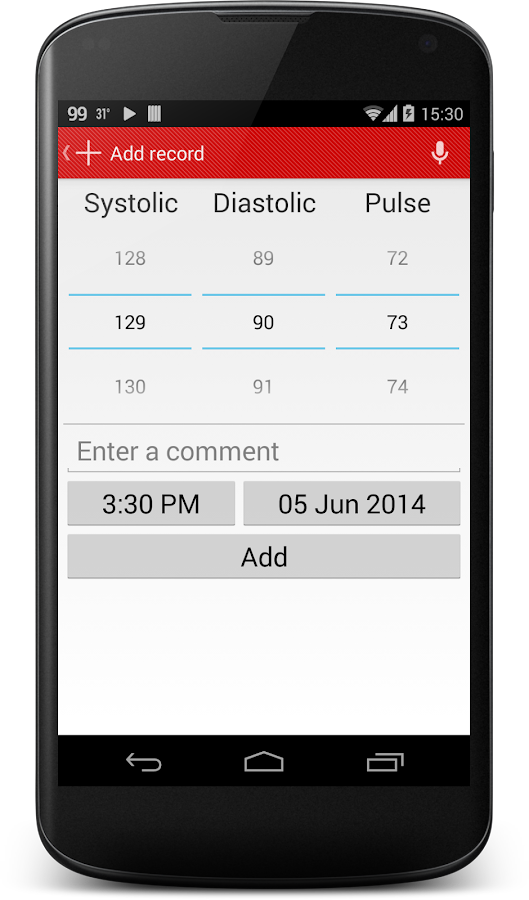Choose 91 in the Diastolic picker

tap(263, 387)
